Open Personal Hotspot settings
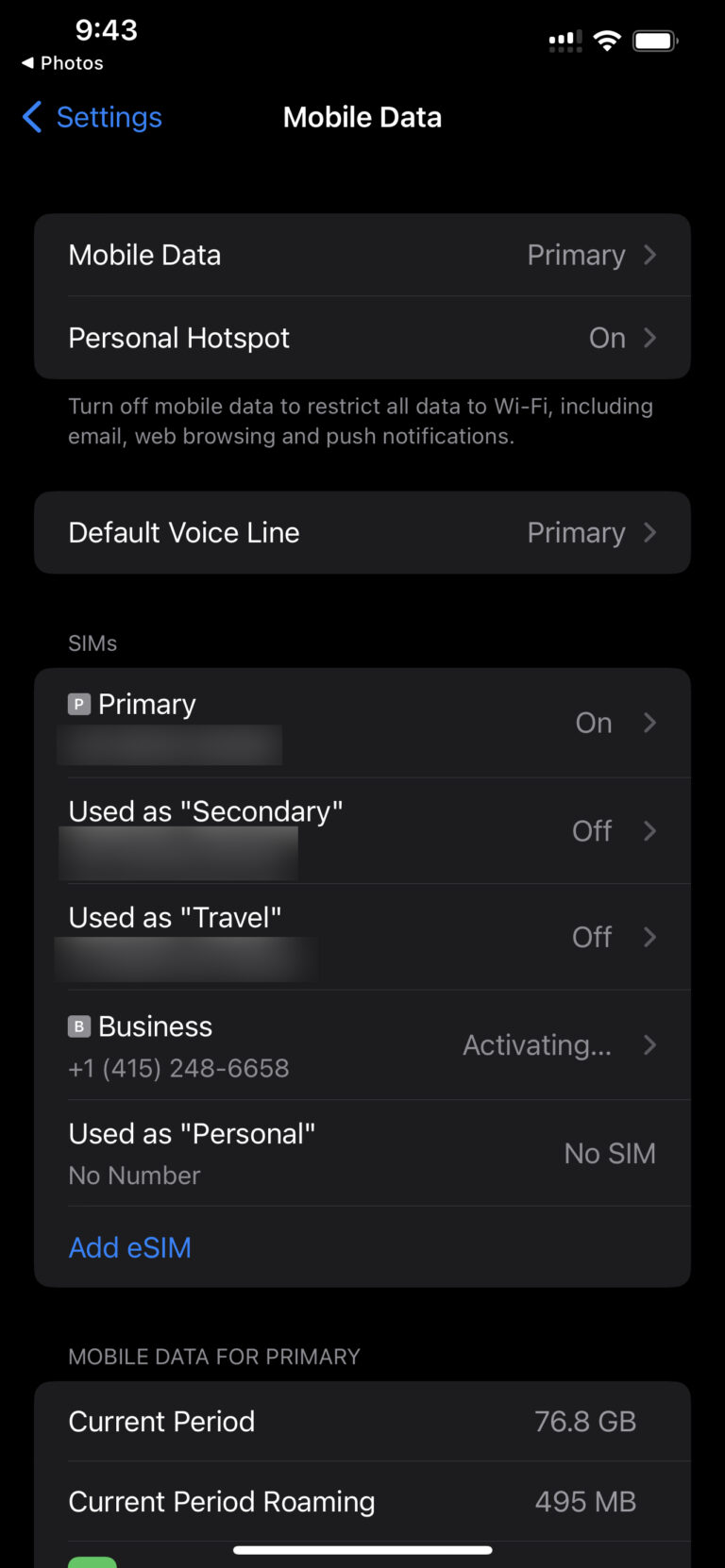Image resolution: width=725 pixels, height=1568 pixels. [362, 338]
